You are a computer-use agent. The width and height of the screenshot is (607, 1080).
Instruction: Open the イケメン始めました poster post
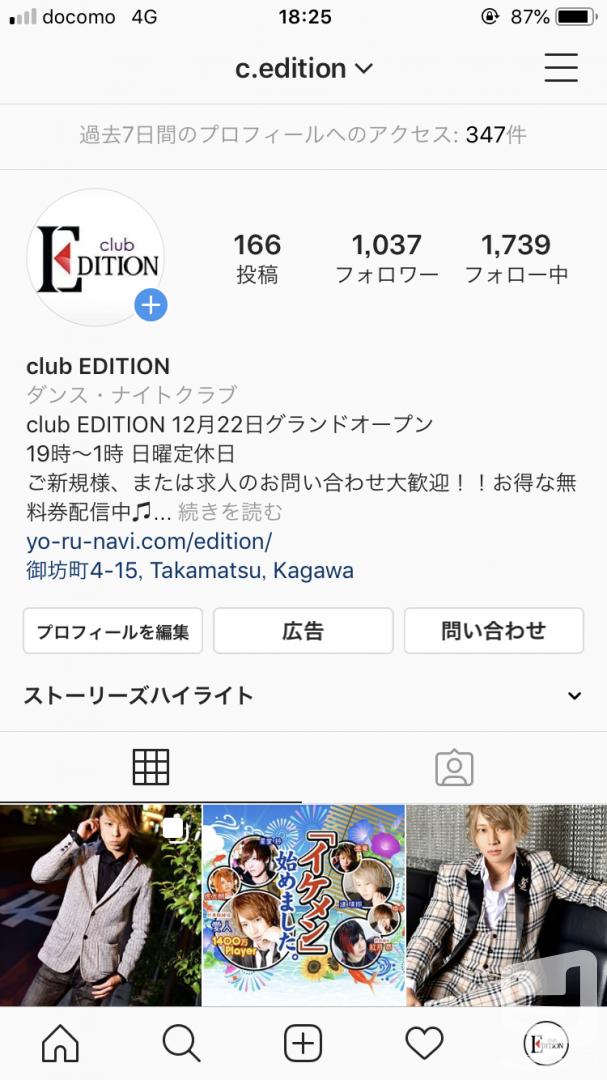[303, 905]
